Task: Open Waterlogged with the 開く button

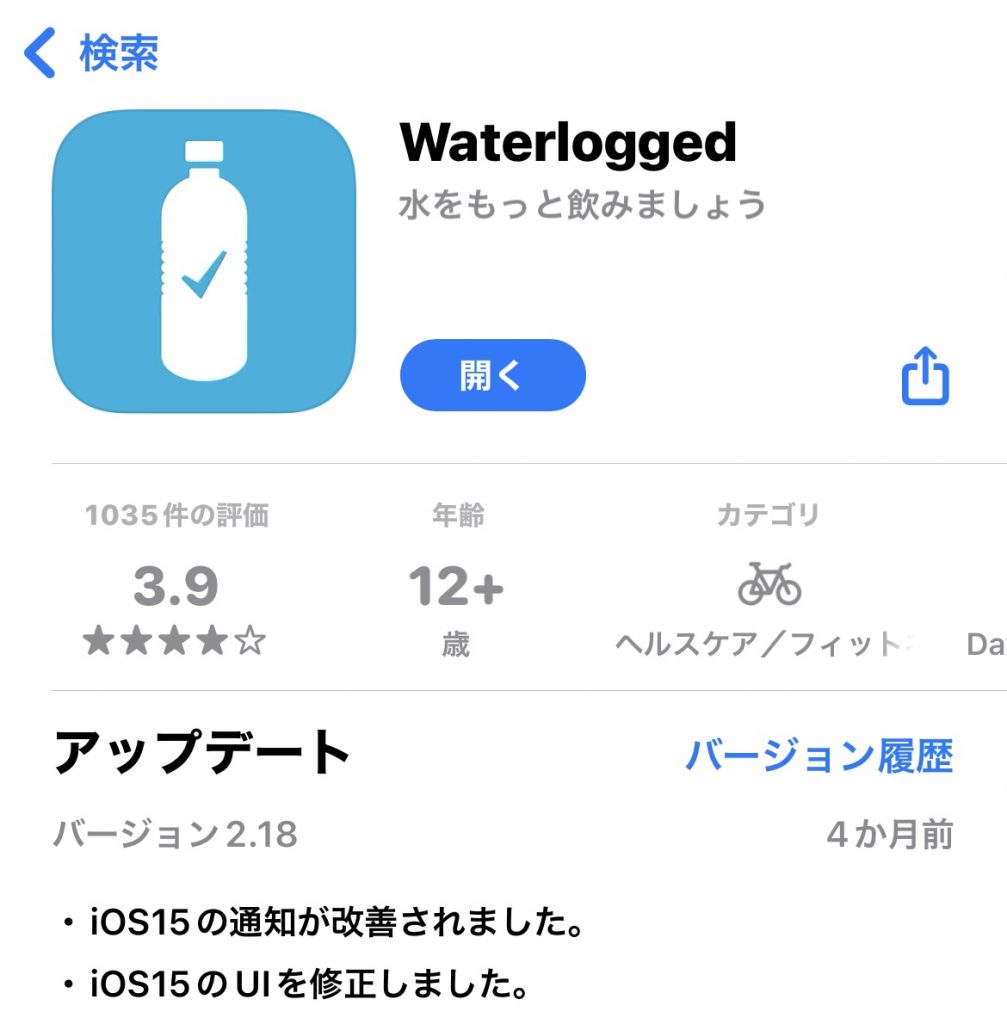Action: [492, 375]
